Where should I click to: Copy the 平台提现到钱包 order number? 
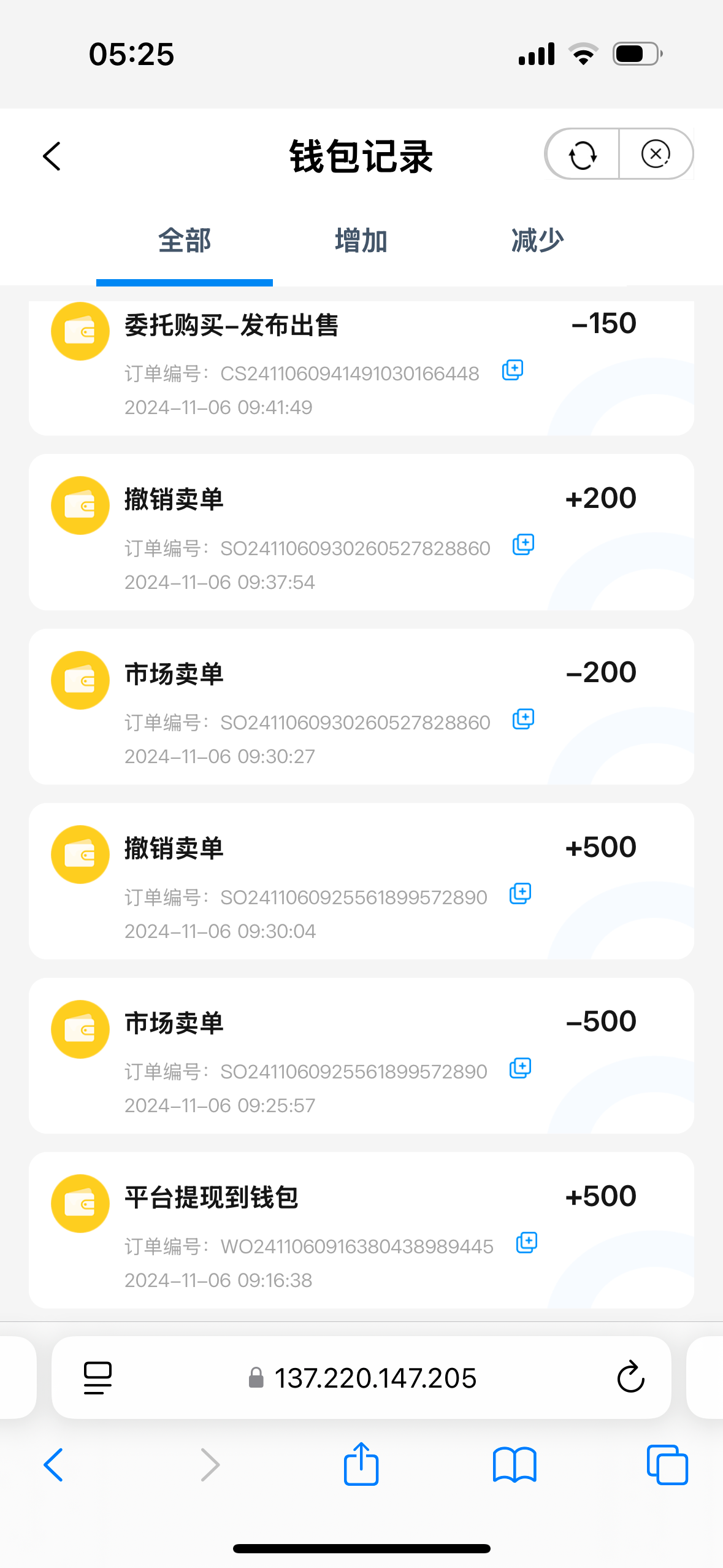tap(526, 1242)
